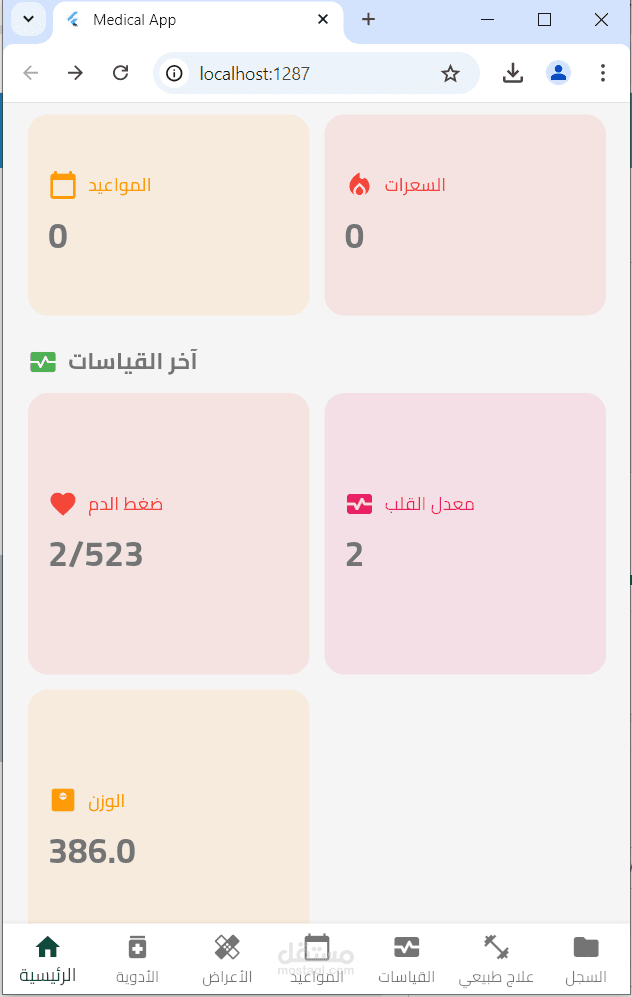632x997 pixels.
Task: Bookmark this page with the star
Action: tap(450, 74)
